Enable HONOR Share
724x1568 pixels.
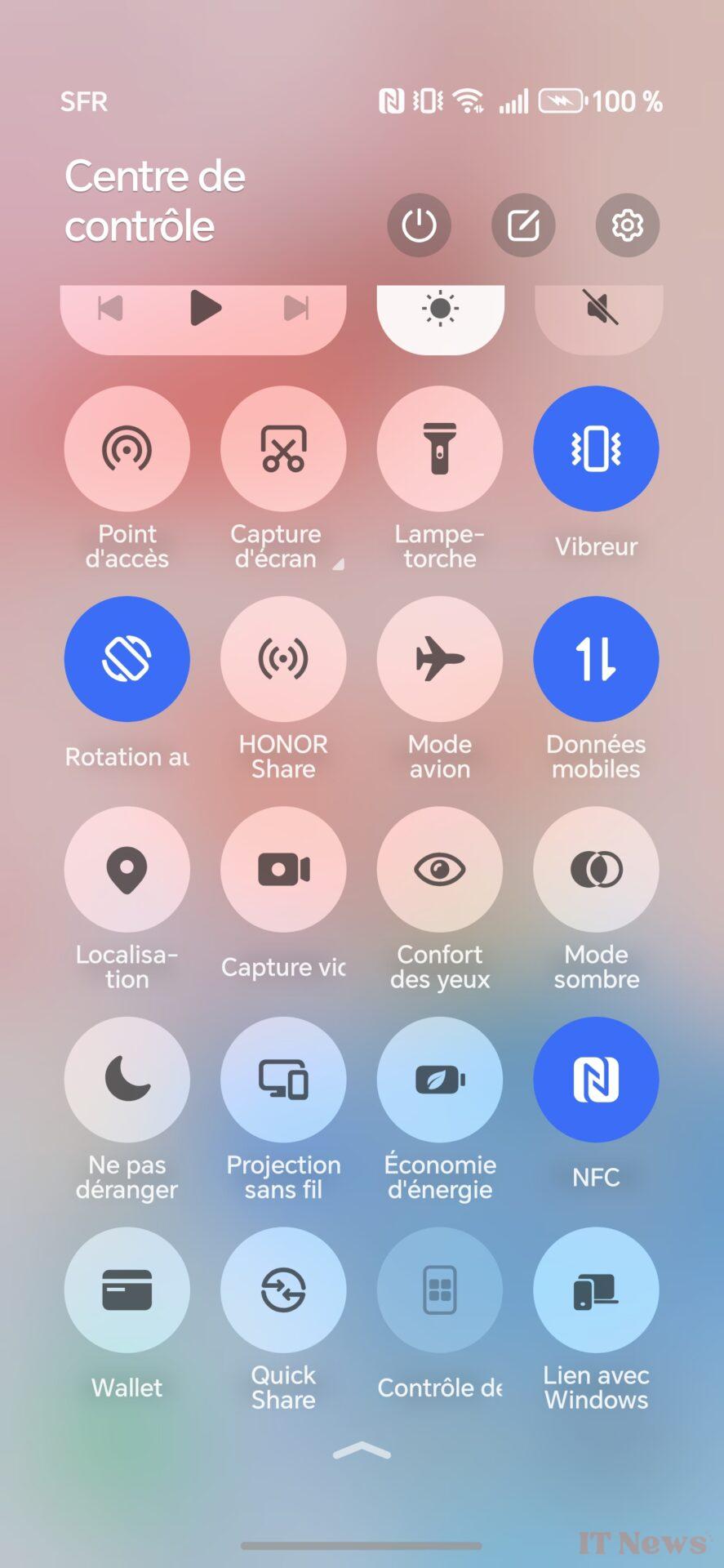[x=283, y=659]
